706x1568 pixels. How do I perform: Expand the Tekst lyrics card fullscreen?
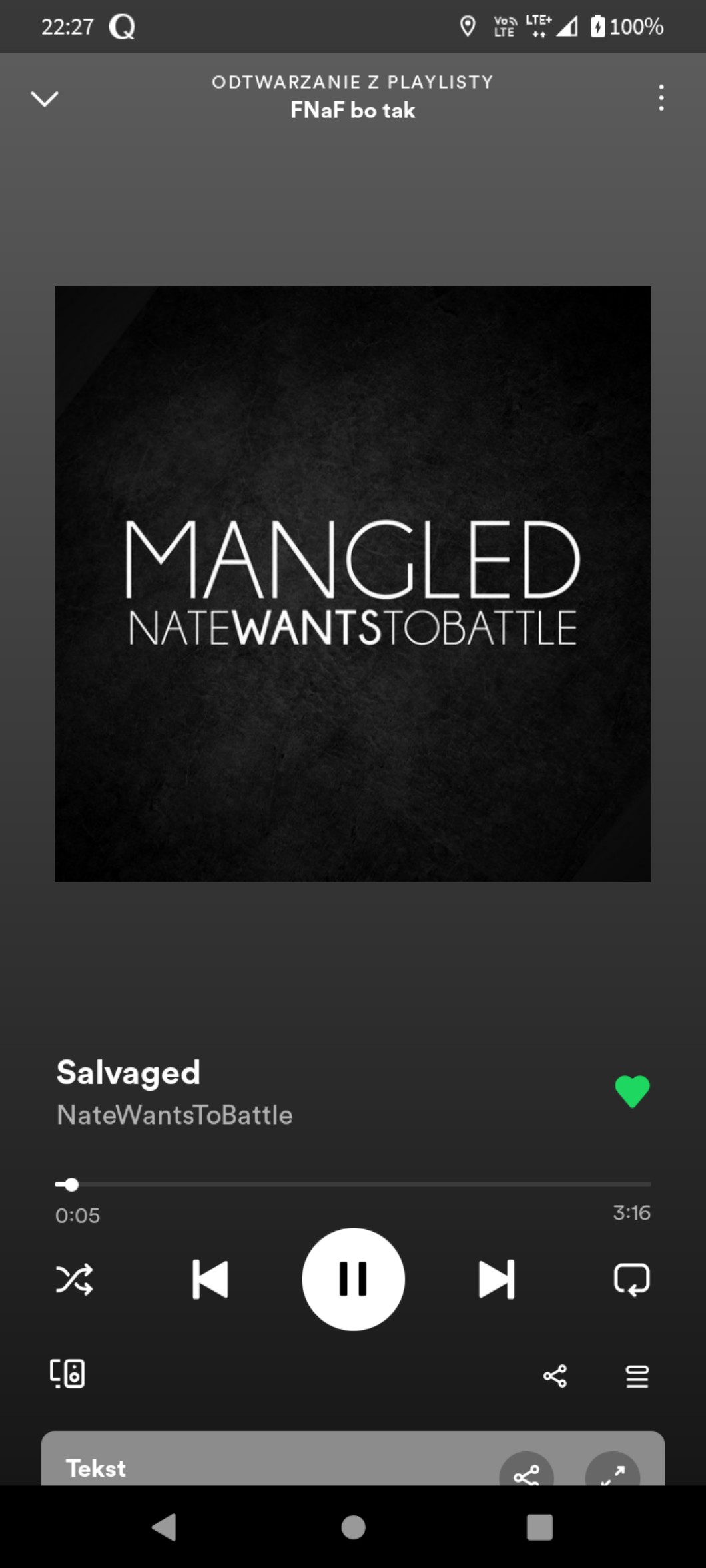click(612, 1473)
